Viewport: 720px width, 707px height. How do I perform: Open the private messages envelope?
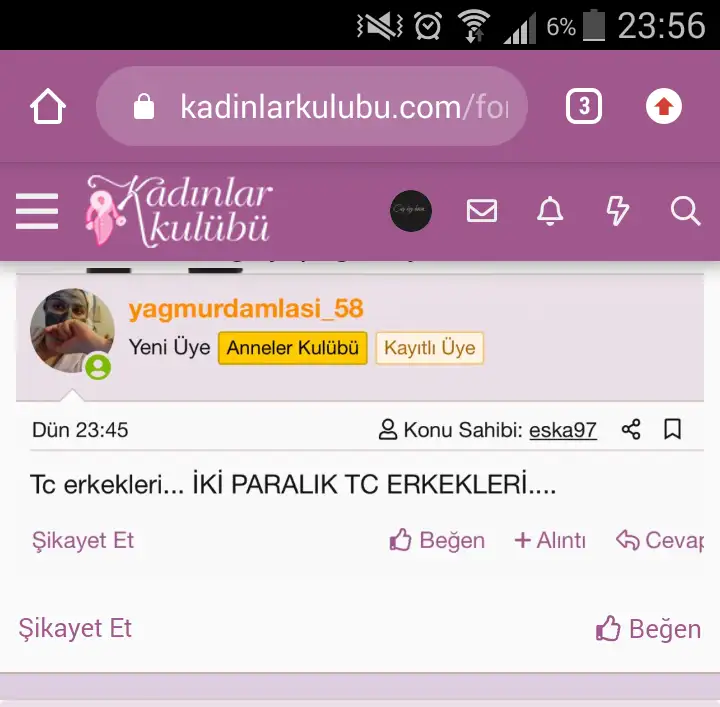coord(482,211)
